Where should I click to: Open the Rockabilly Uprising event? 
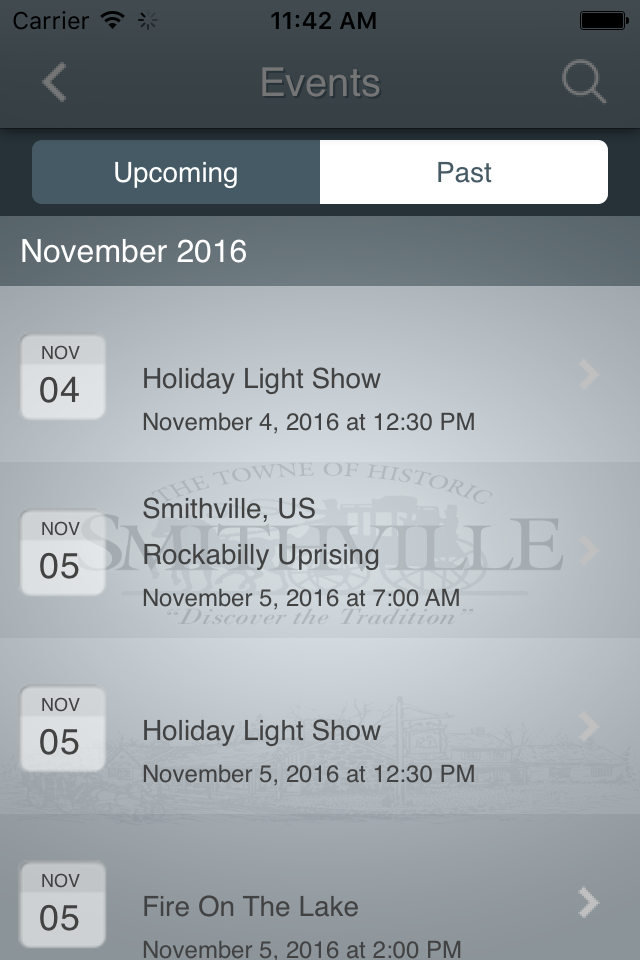[320, 550]
